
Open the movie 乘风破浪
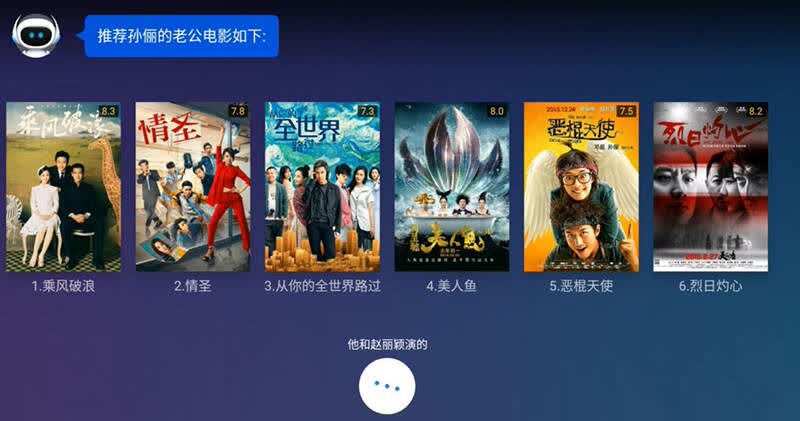tap(63, 187)
